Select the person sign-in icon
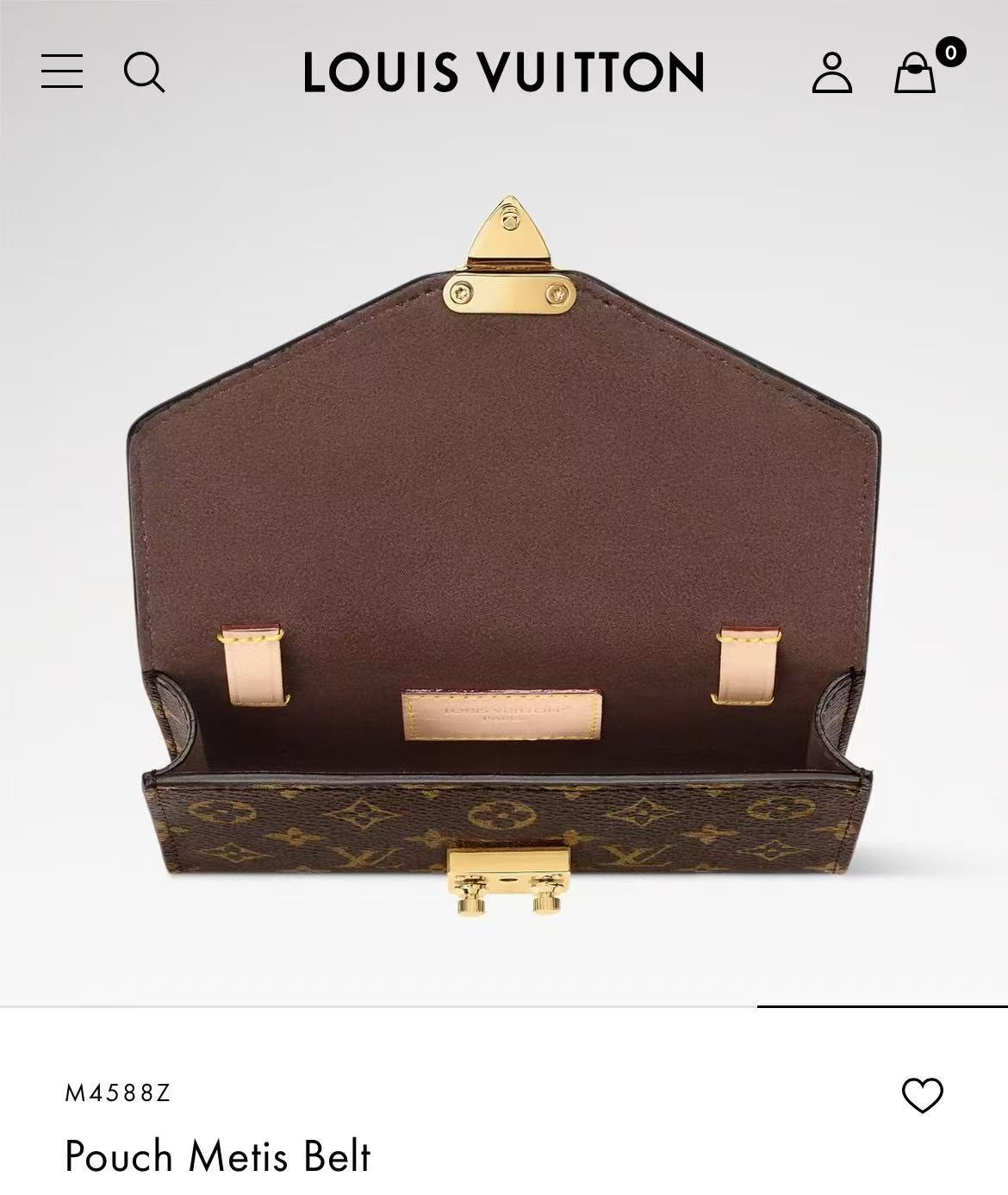 [832, 73]
